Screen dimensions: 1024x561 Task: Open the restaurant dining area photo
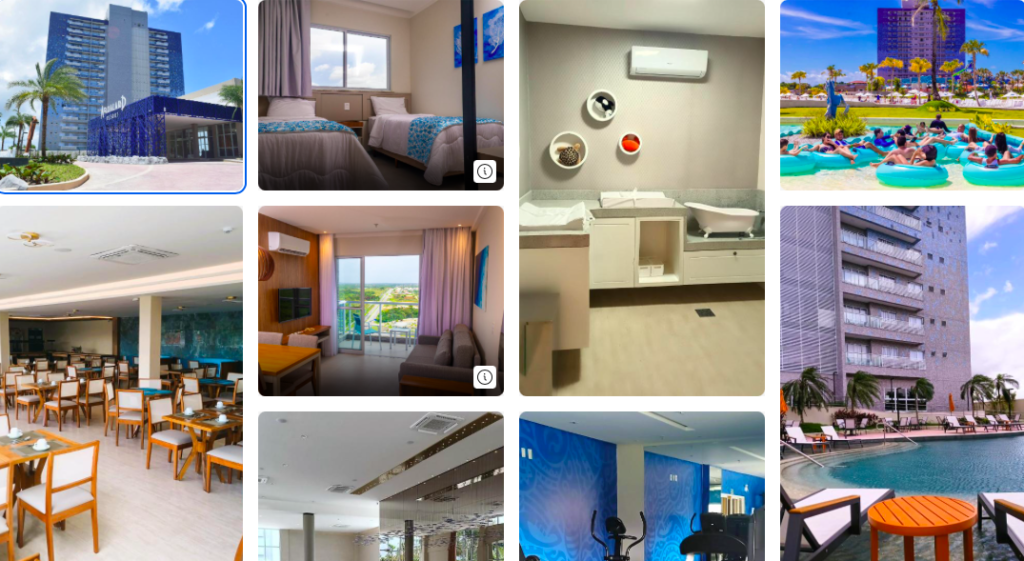click(121, 383)
